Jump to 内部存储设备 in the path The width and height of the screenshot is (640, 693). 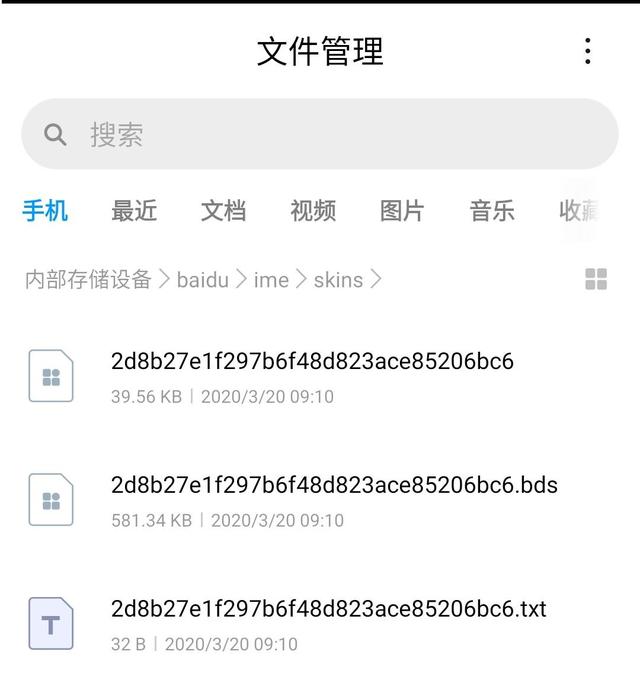[x=88, y=280]
